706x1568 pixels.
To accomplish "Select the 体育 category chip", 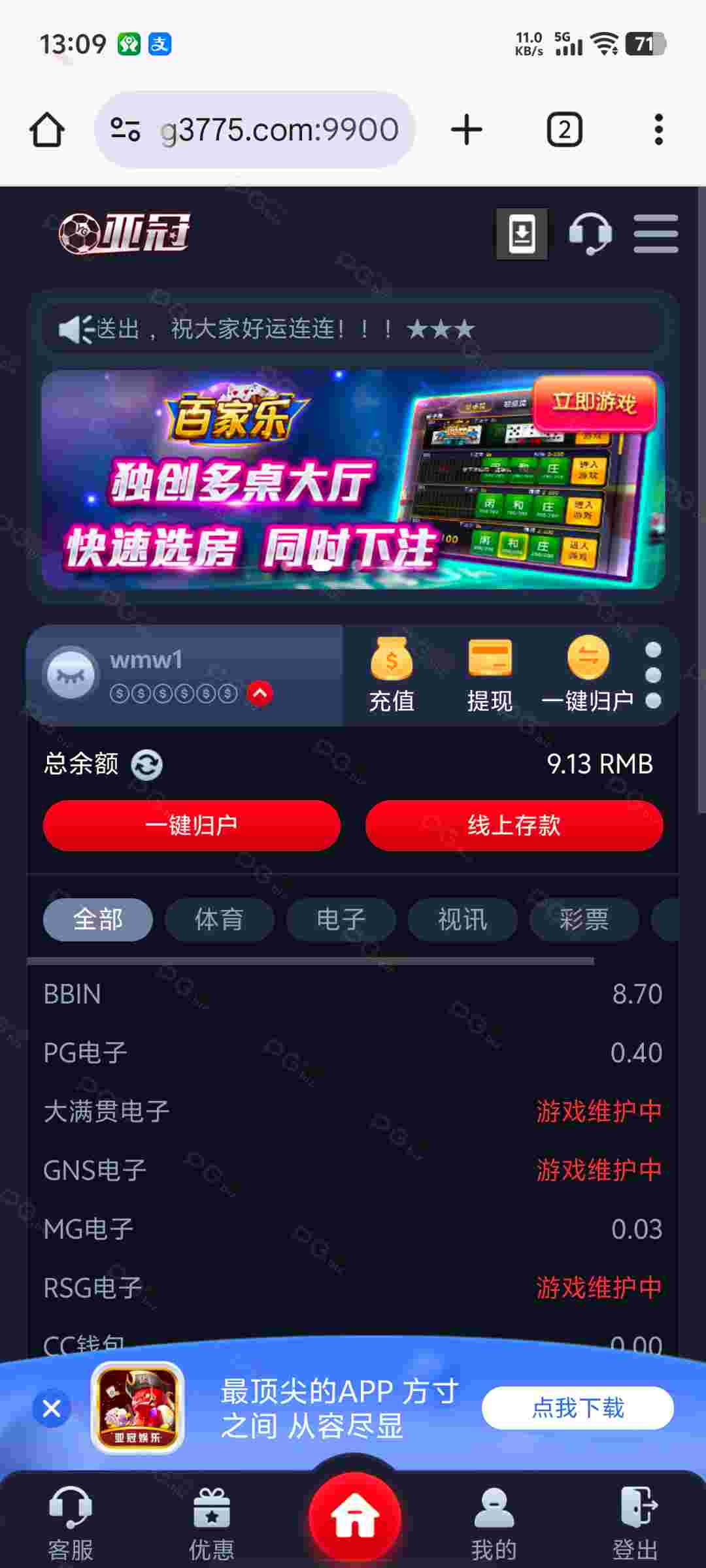I will click(x=219, y=919).
